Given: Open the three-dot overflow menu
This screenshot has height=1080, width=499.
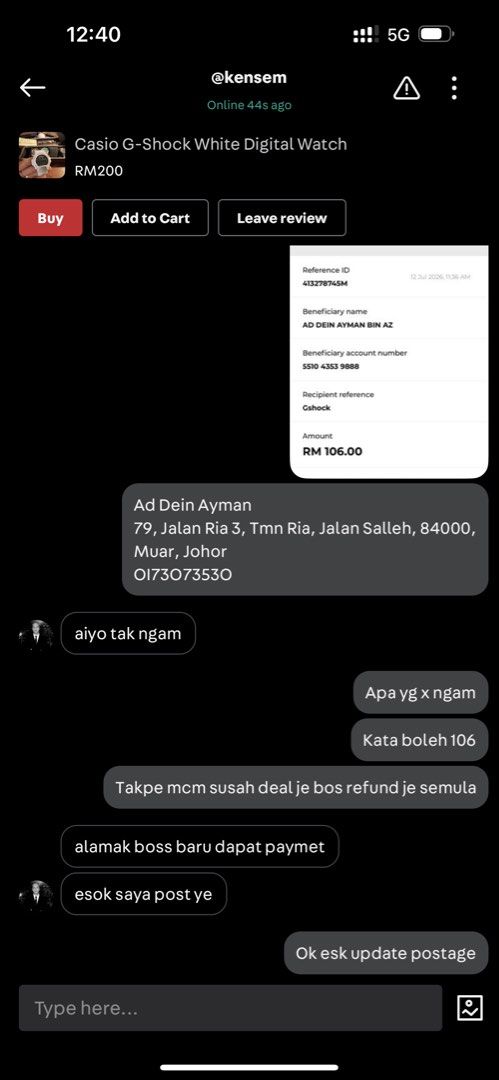Looking at the screenshot, I should (454, 88).
